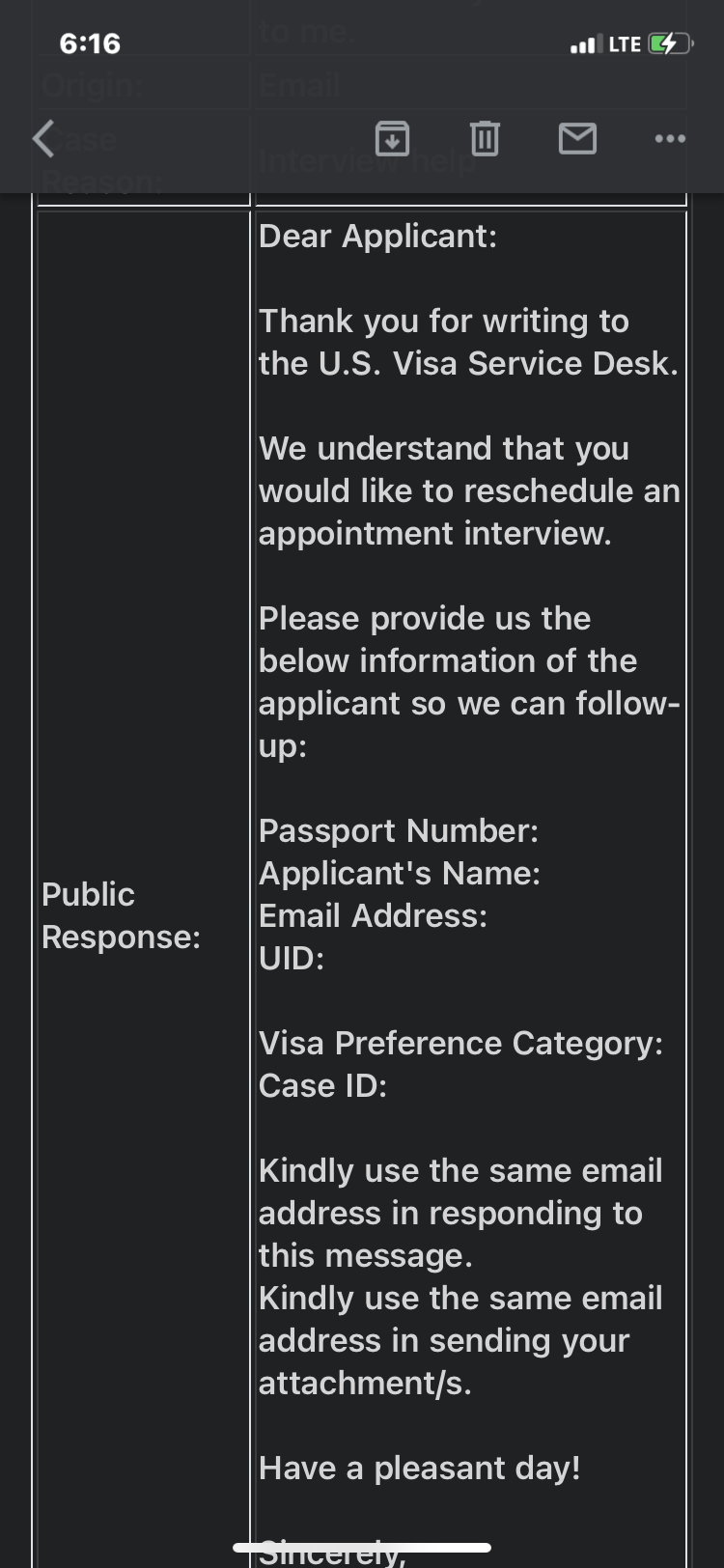Image resolution: width=724 pixels, height=1568 pixels.
Task: Go back to the inbox
Action: pos(43,139)
